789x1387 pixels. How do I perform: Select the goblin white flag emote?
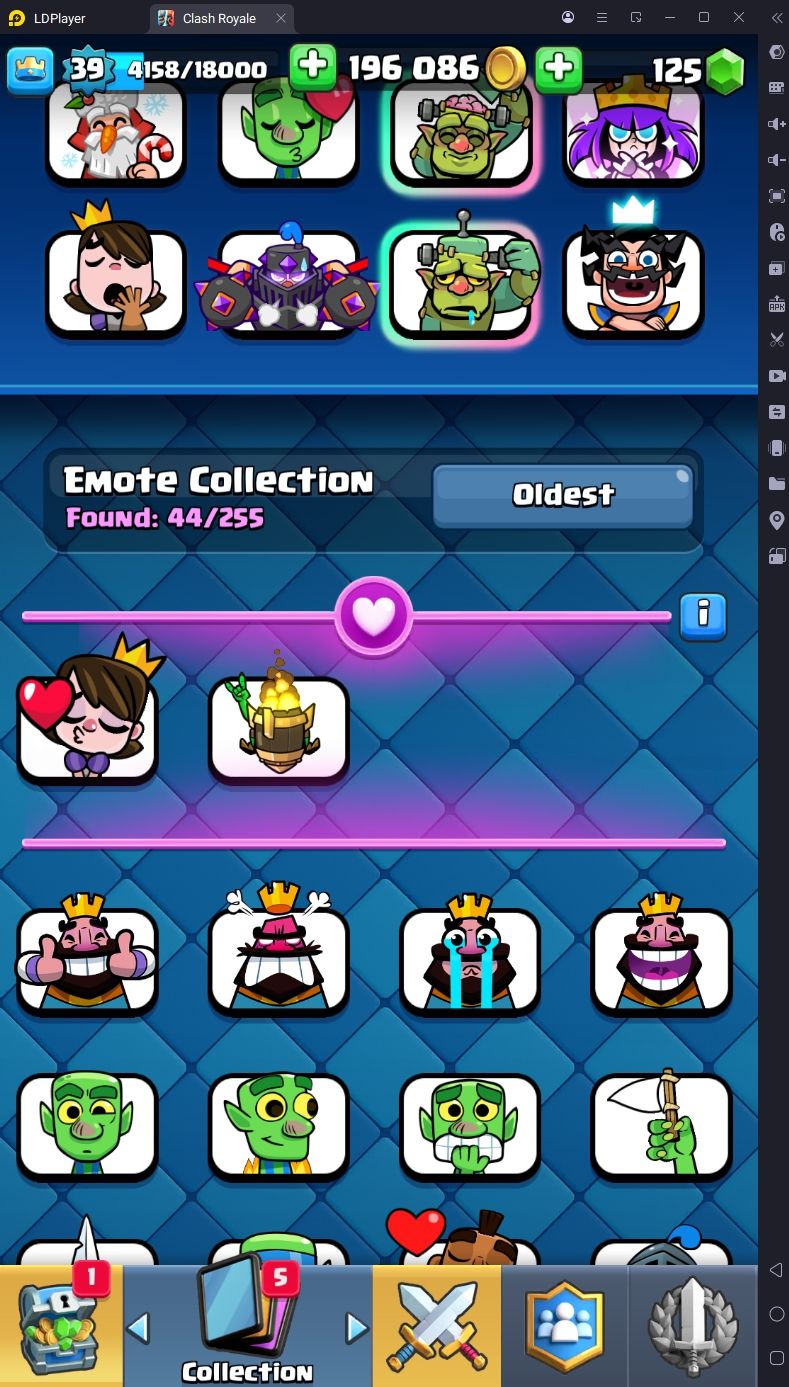(661, 1125)
